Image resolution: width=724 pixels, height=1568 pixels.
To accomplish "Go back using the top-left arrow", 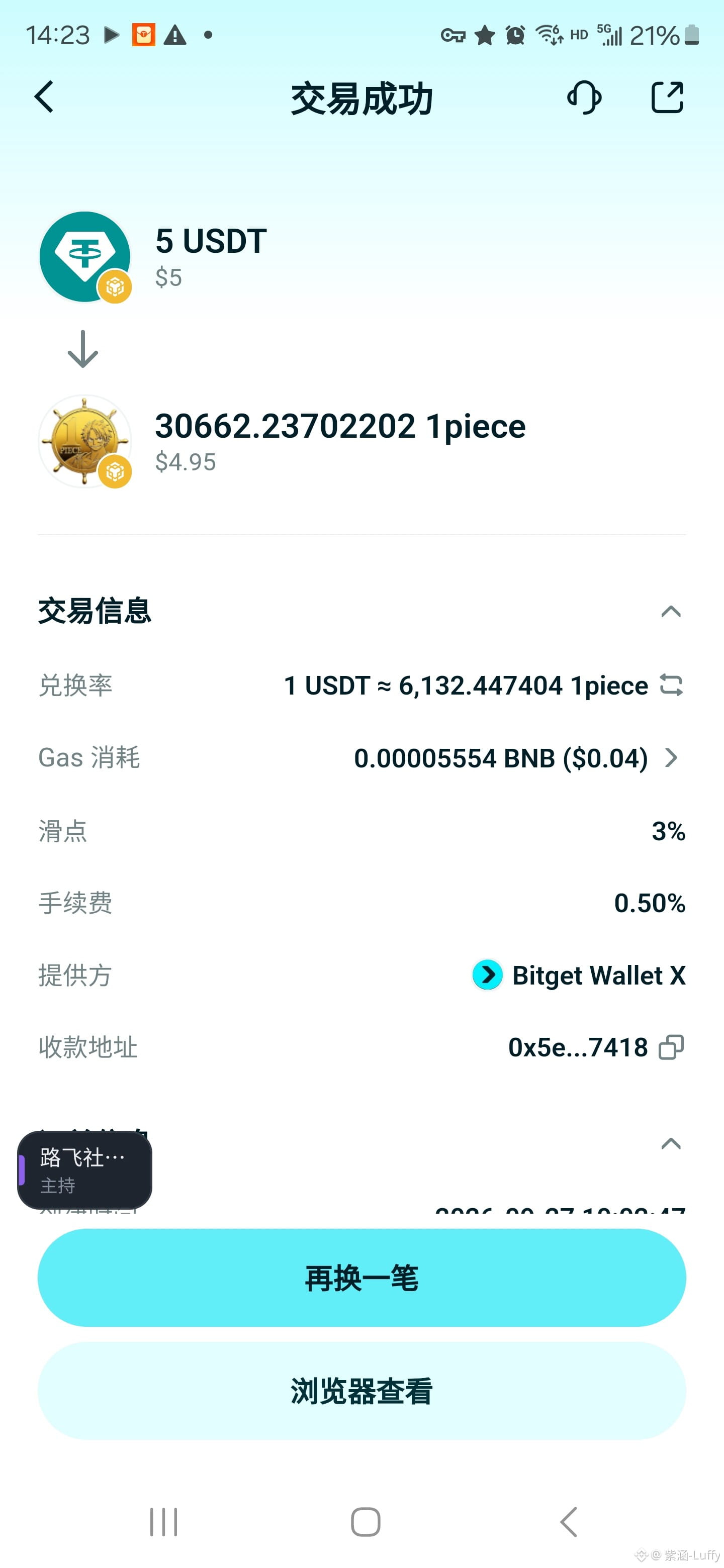I will click(44, 97).
